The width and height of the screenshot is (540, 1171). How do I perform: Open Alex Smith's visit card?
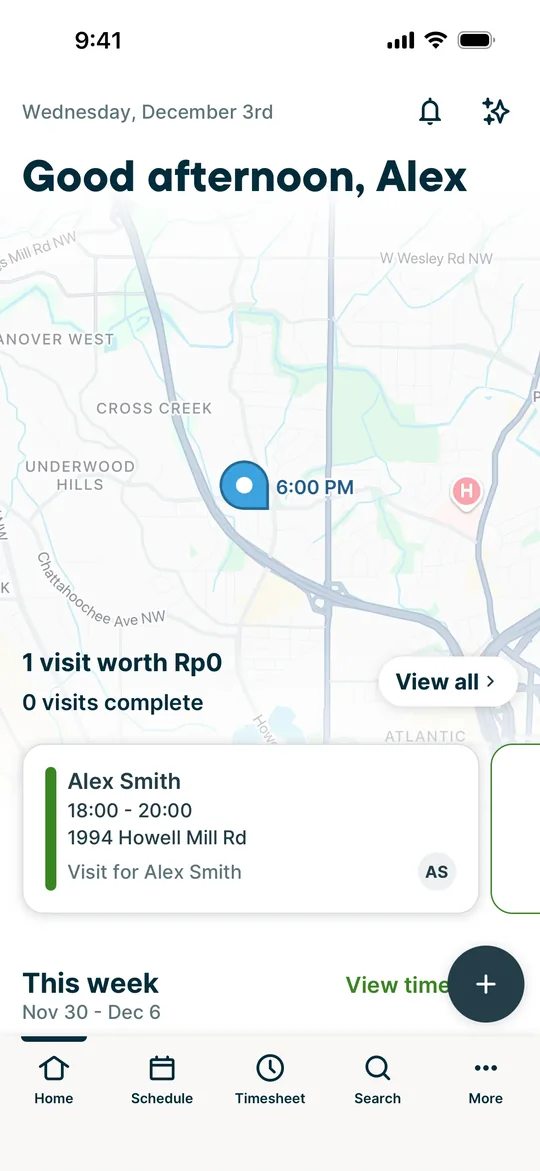point(251,828)
